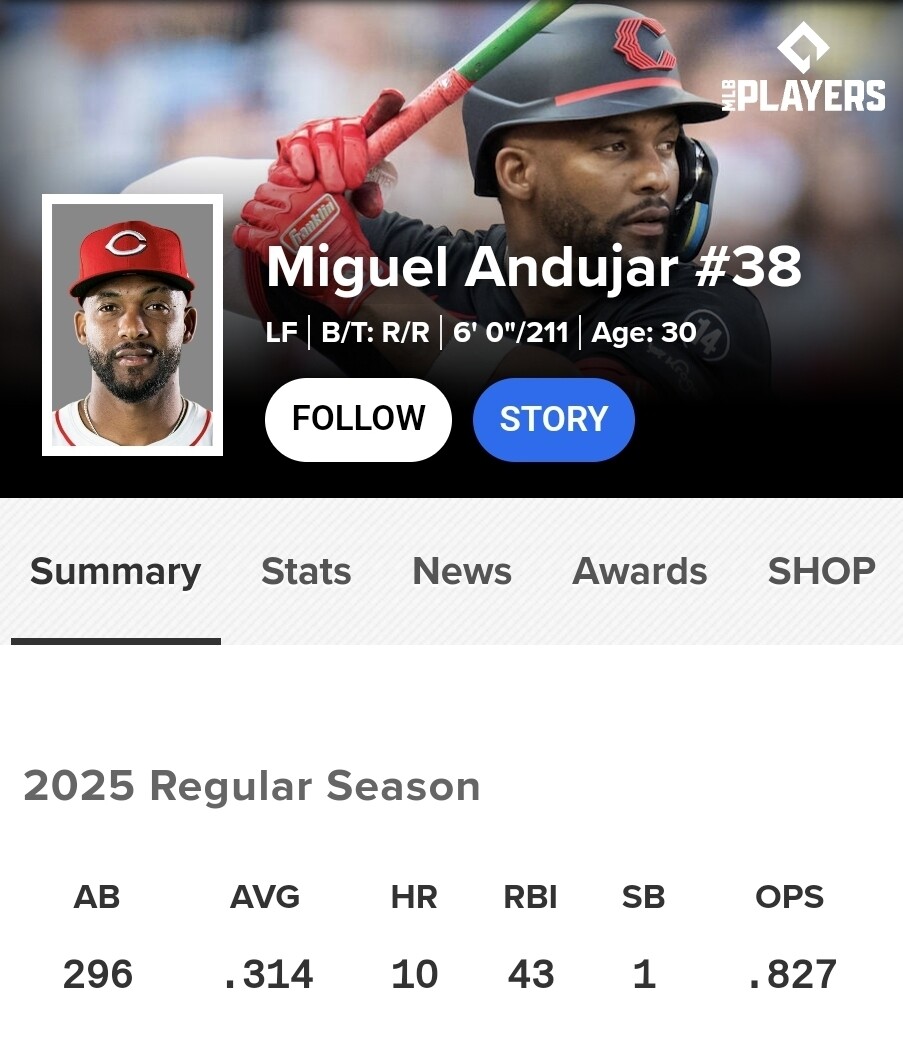
Task: Go to the SHOP tab
Action: 821,572
